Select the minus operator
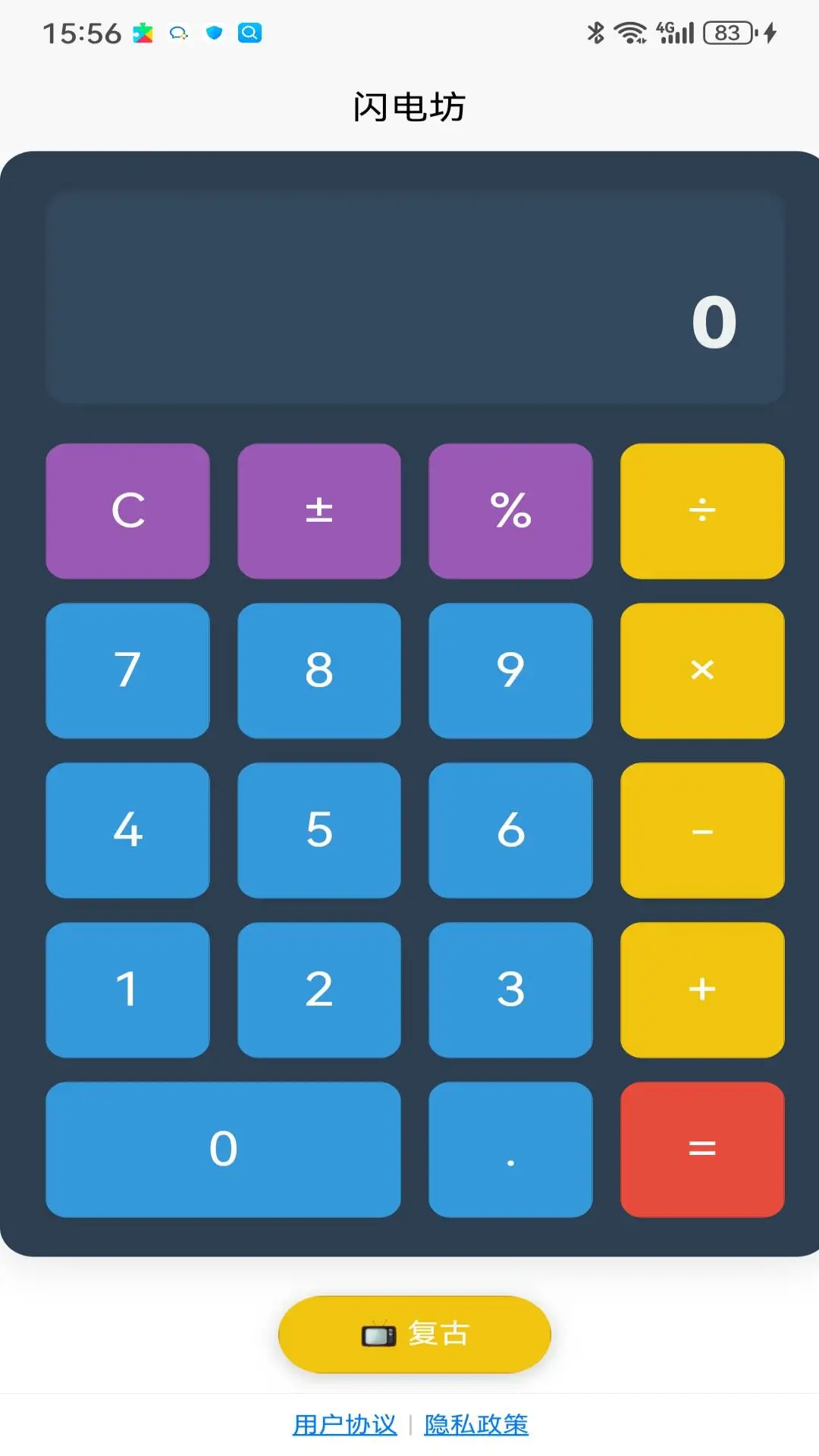Viewport: 819px width, 1456px height. click(x=702, y=830)
